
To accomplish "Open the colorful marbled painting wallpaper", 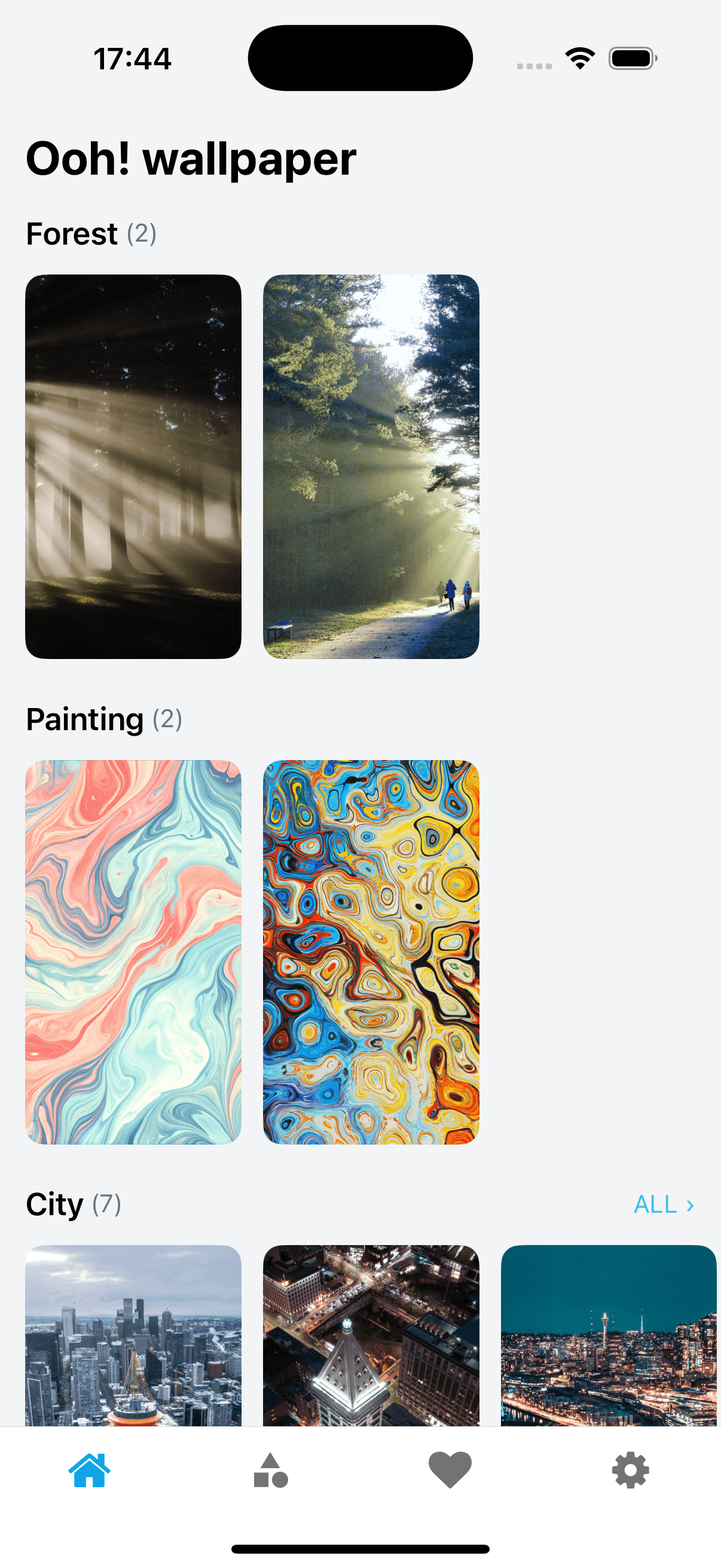I will pyautogui.click(x=370, y=954).
